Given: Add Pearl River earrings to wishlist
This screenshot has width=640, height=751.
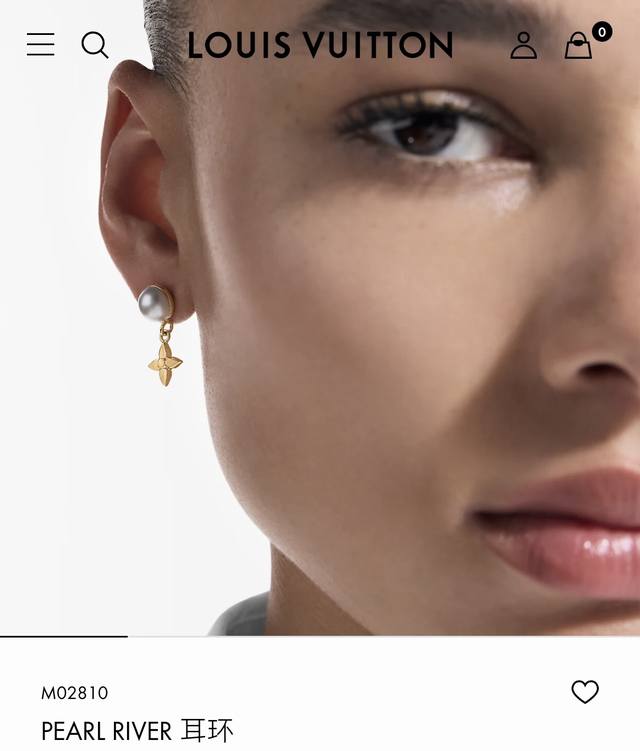Looking at the screenshot, I should (585, 692).
